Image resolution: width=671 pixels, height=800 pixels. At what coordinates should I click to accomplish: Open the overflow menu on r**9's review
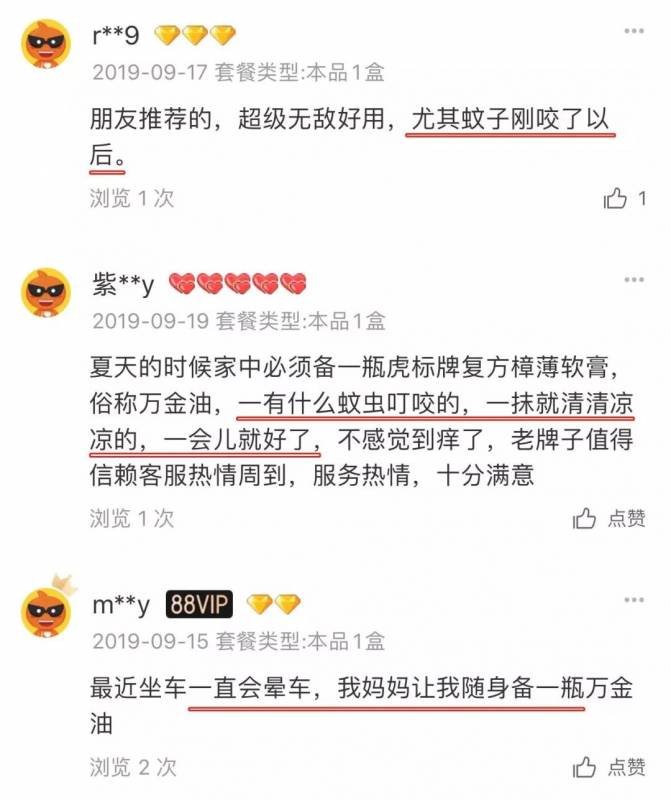633,32
